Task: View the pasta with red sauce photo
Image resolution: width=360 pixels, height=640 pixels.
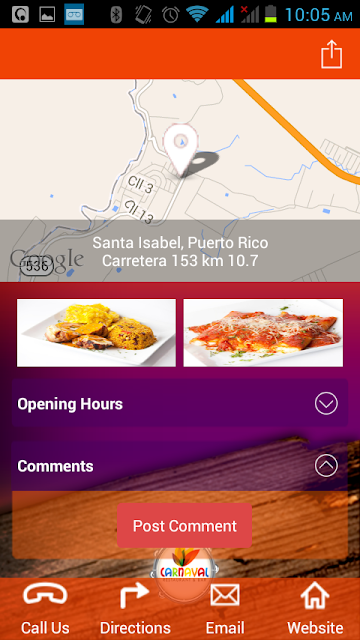Action: point(263,333)
